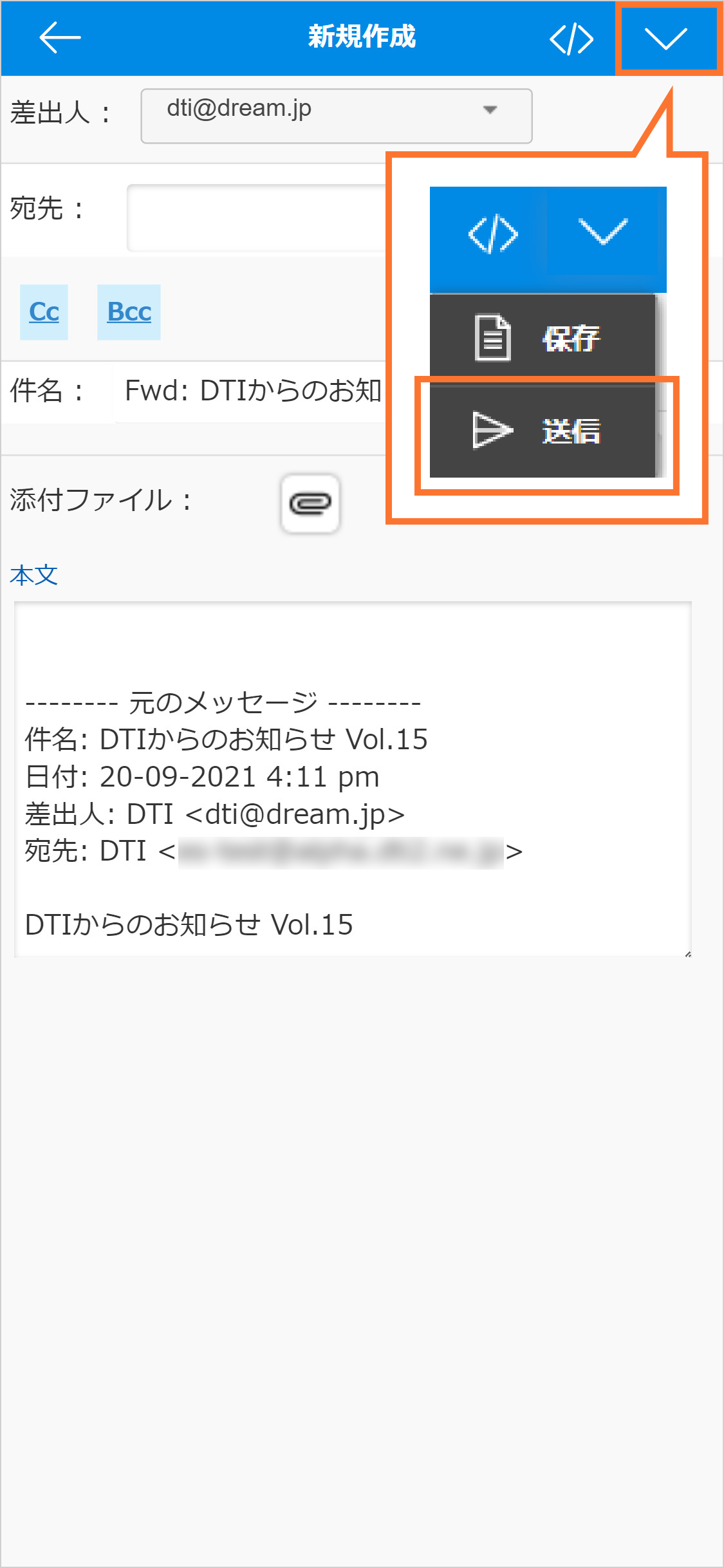Select 送信 to send the mail

pos(542,431)
